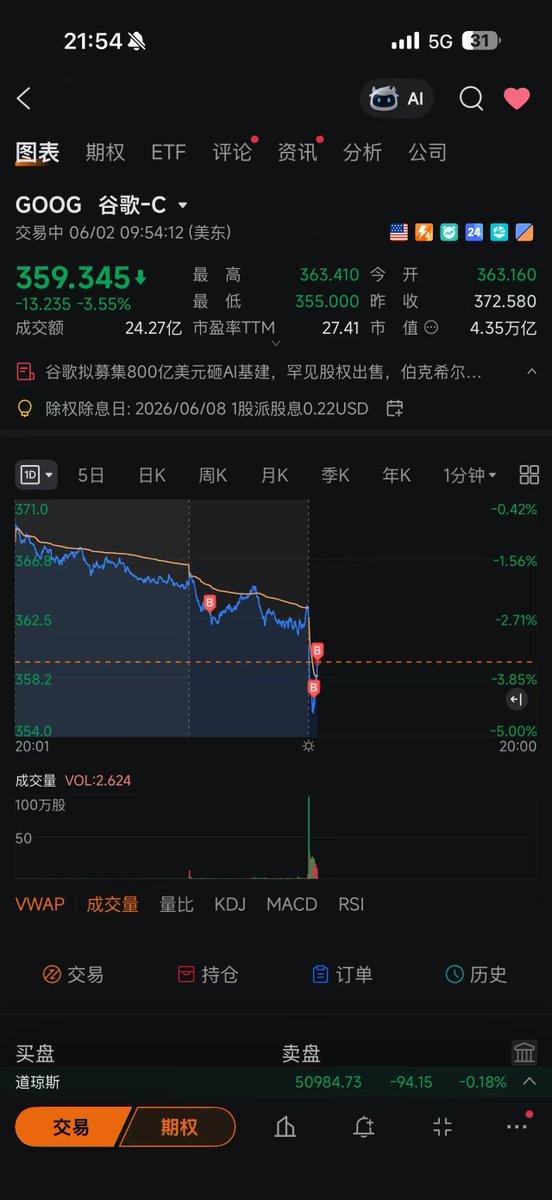Switch to the 评论 tab

(x=232, y=152)
